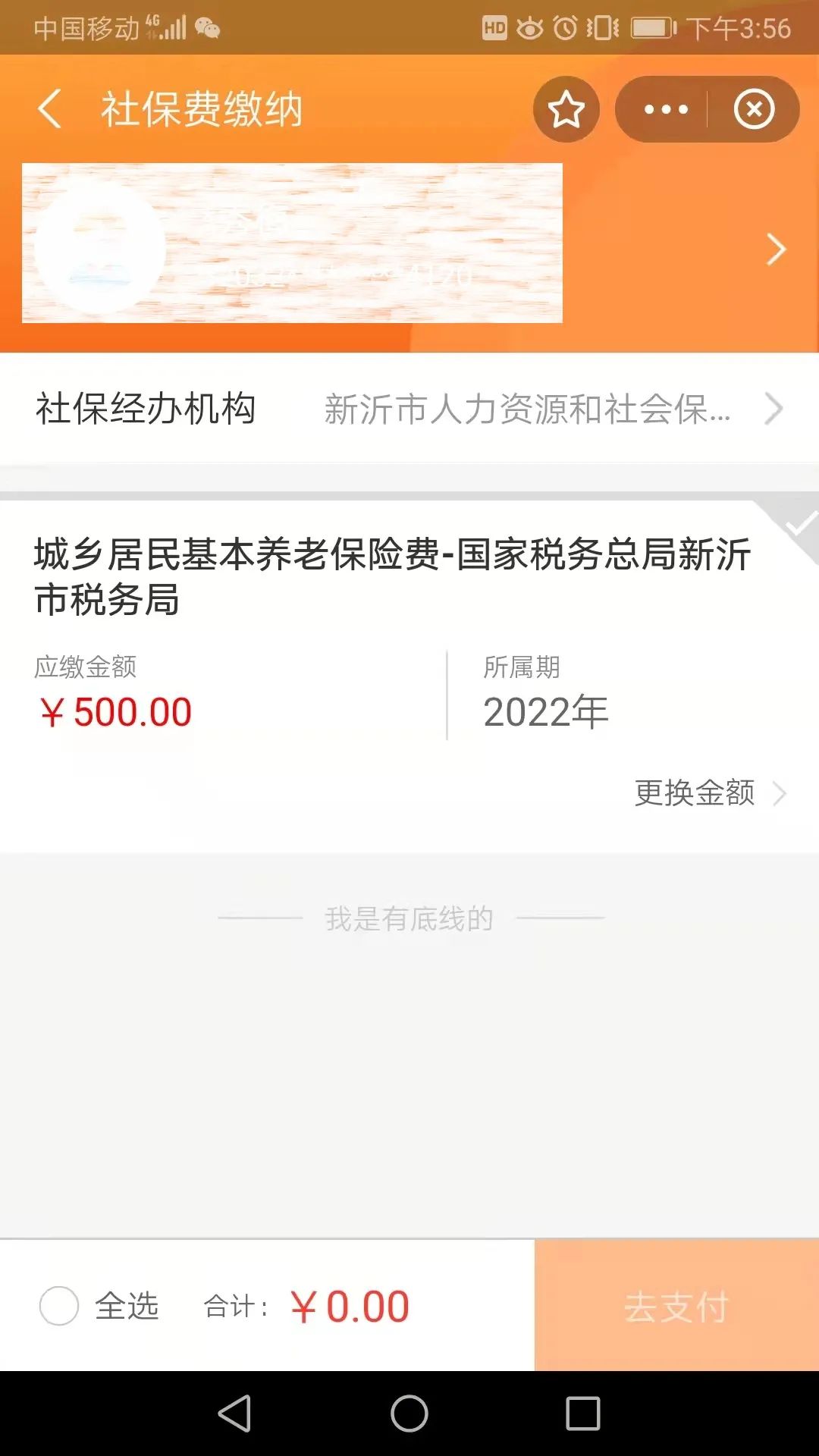This screenshot has width=819, height=1456.
Task: Go back from 社保费缴纳 page
Action: click(50, 109)
